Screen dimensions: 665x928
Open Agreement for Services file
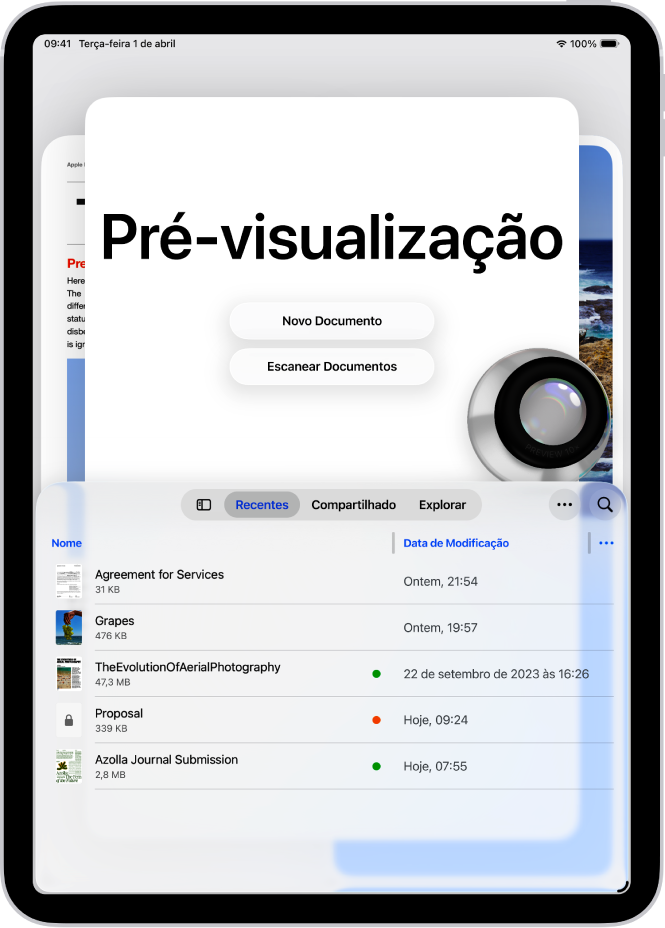coord(160,581)
